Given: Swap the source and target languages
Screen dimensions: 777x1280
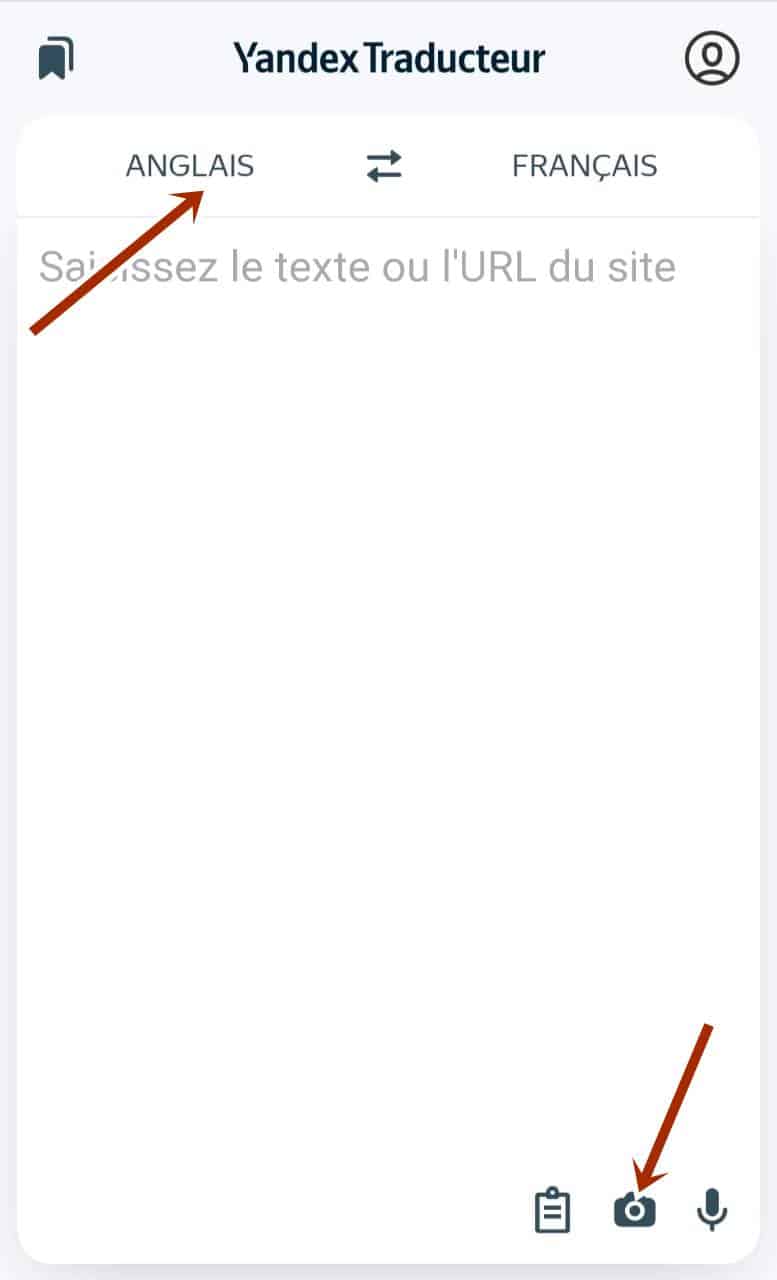Looking at the screenshot, I should (x=384, y=166).
